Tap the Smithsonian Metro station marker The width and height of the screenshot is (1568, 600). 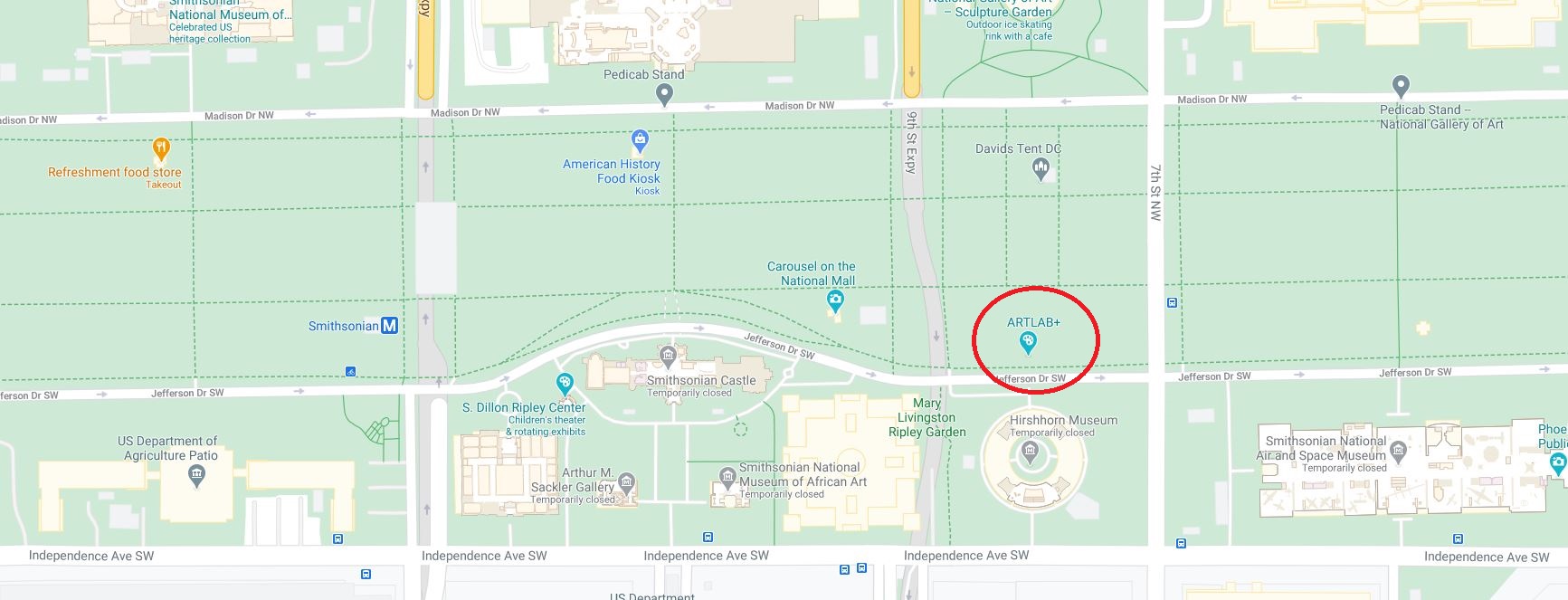point(389,326)
